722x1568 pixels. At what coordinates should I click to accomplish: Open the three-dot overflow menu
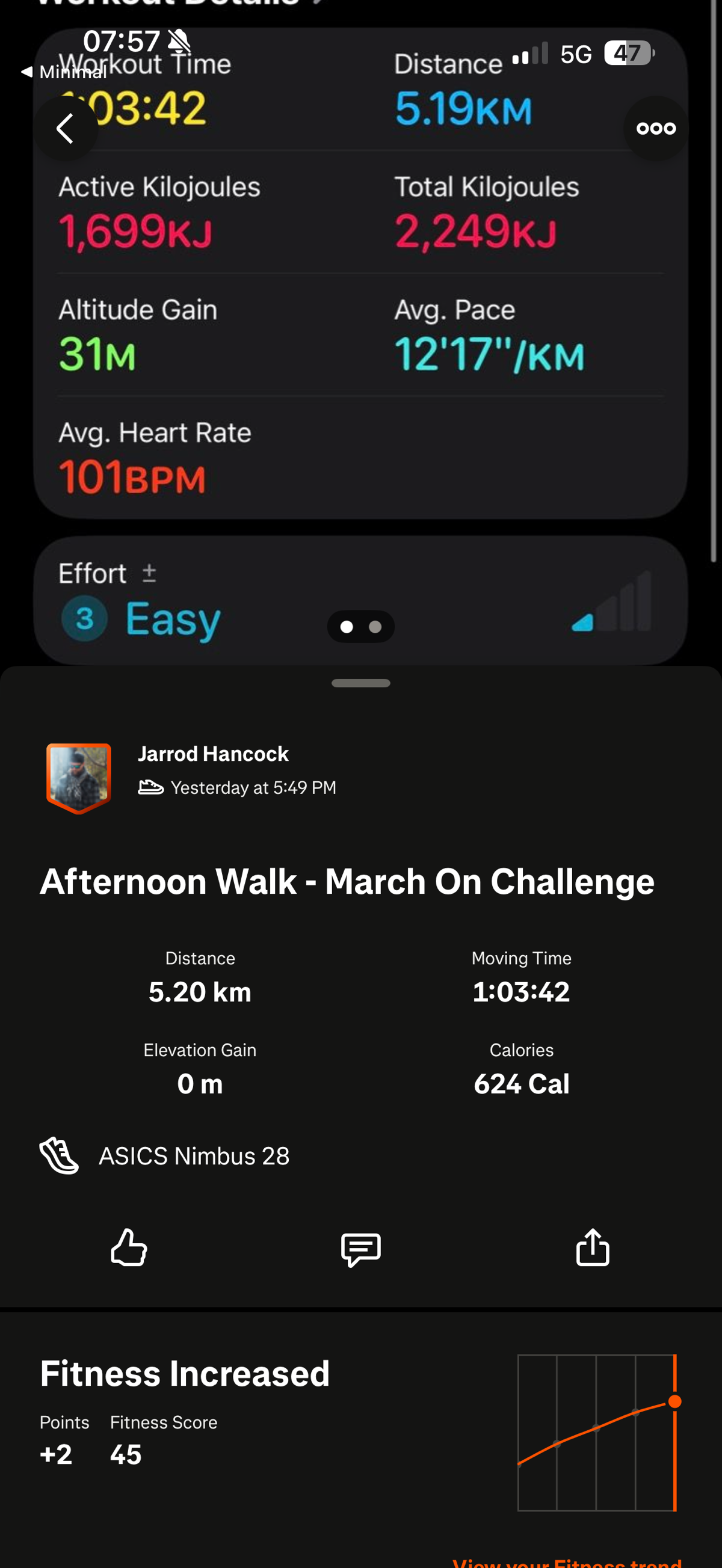[656, 129]
